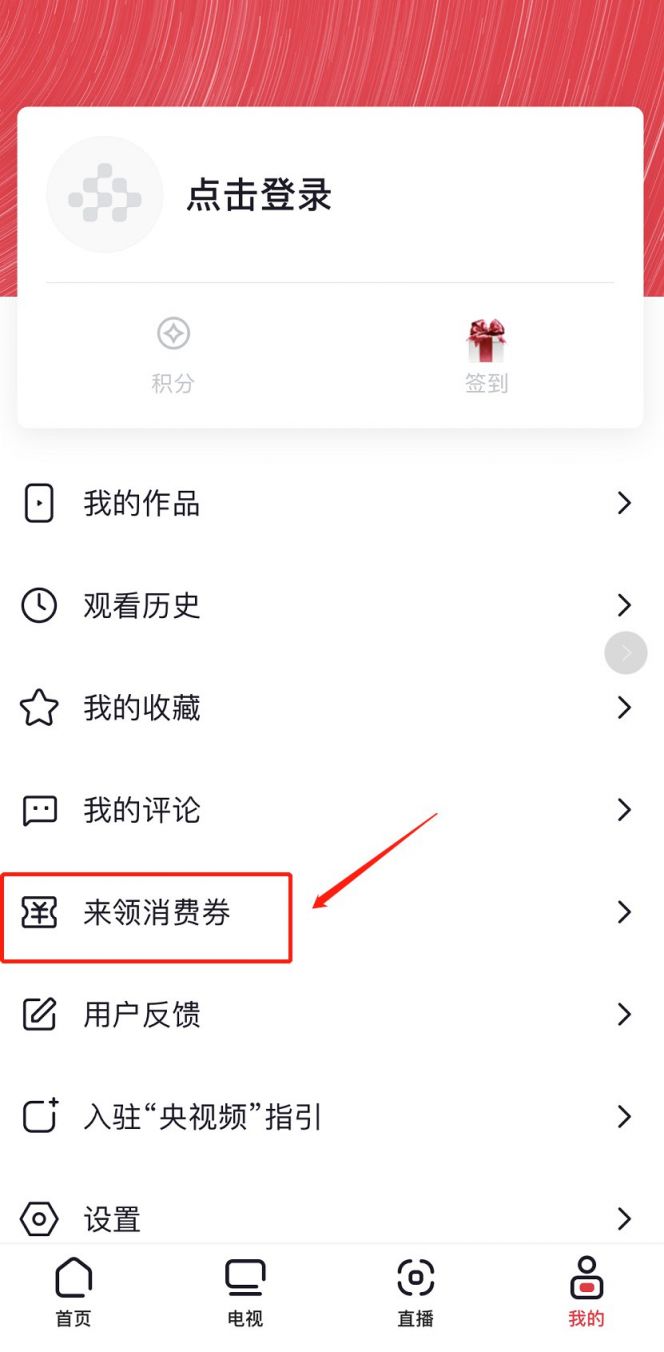Open 我的评论 comments
Viewport: 664px width, 1352px height.
[x=142, y=810]
